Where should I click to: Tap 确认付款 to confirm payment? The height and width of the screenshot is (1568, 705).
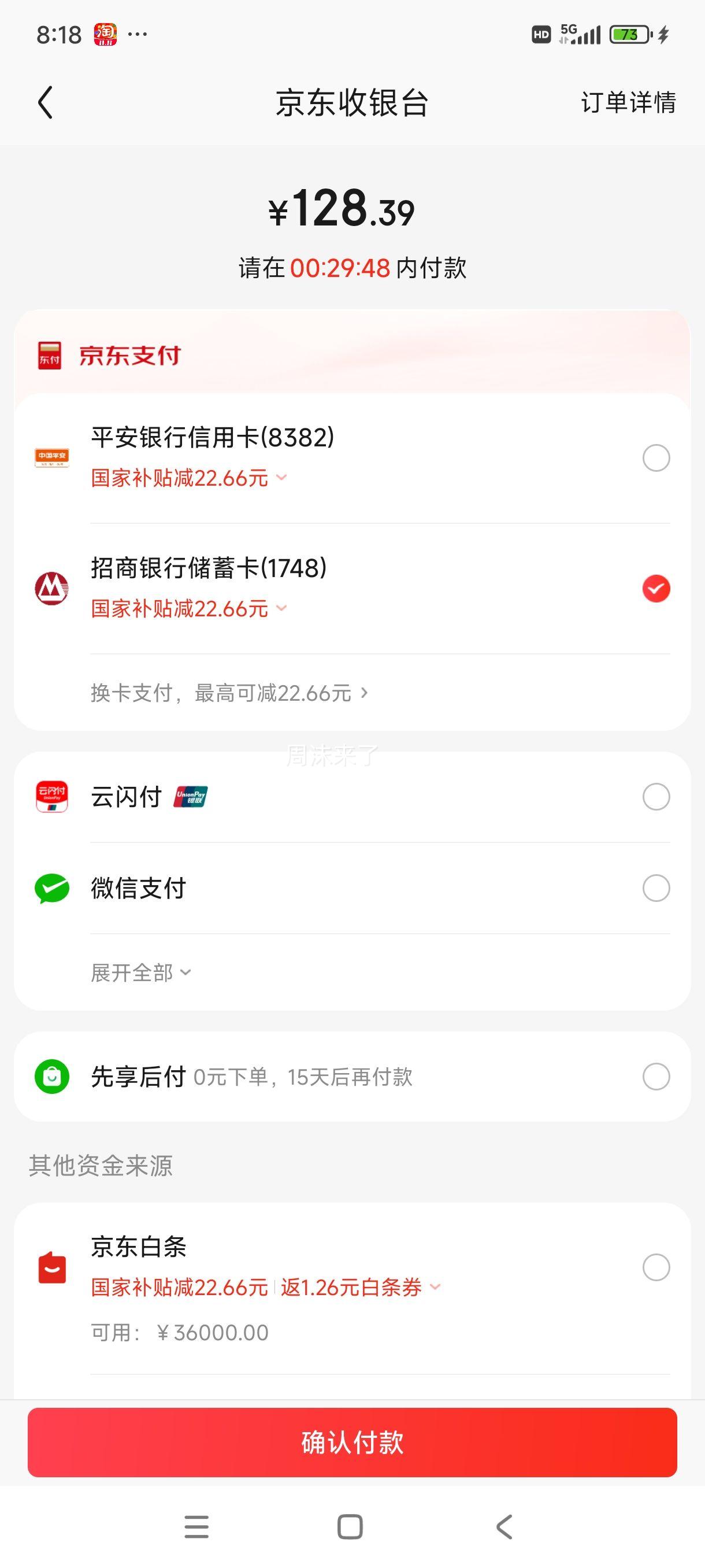(x=352, y=1443)
